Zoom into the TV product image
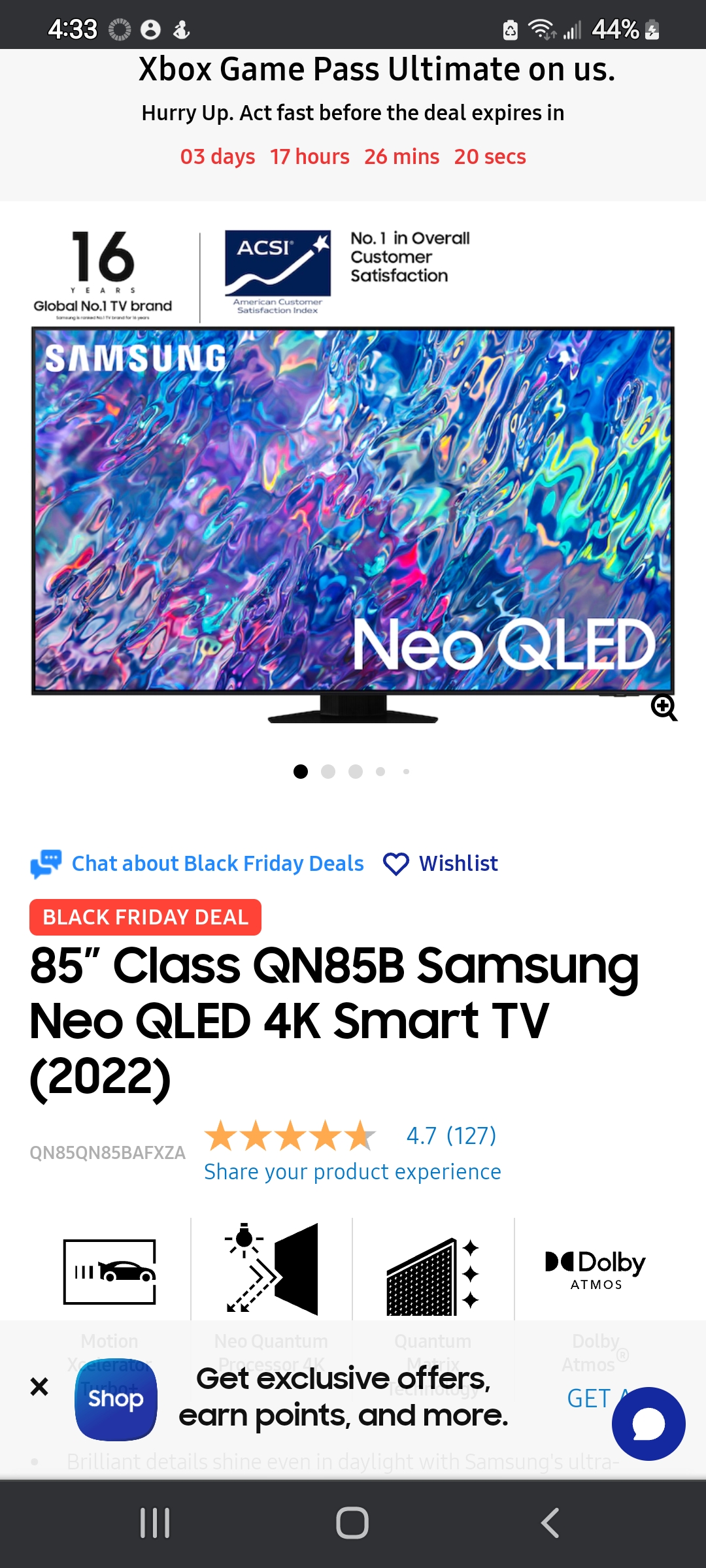 (664, 707)
